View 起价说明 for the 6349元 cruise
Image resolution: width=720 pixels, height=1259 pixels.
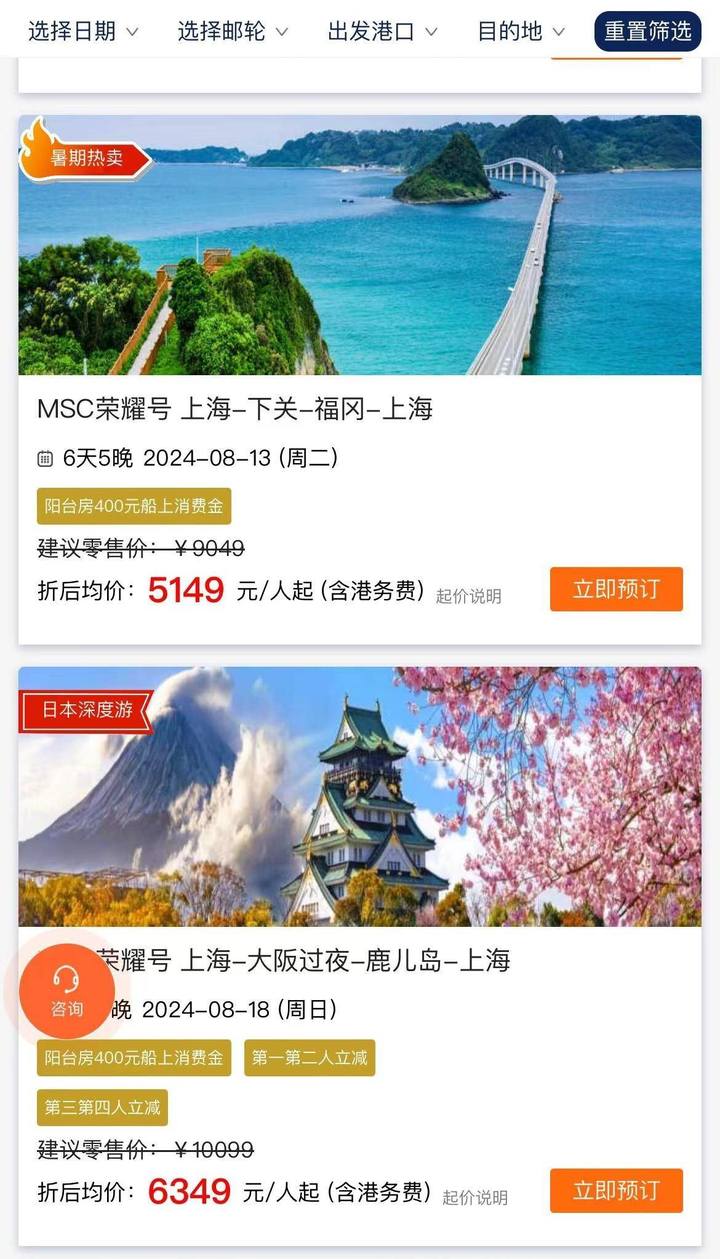[475, 1197]
